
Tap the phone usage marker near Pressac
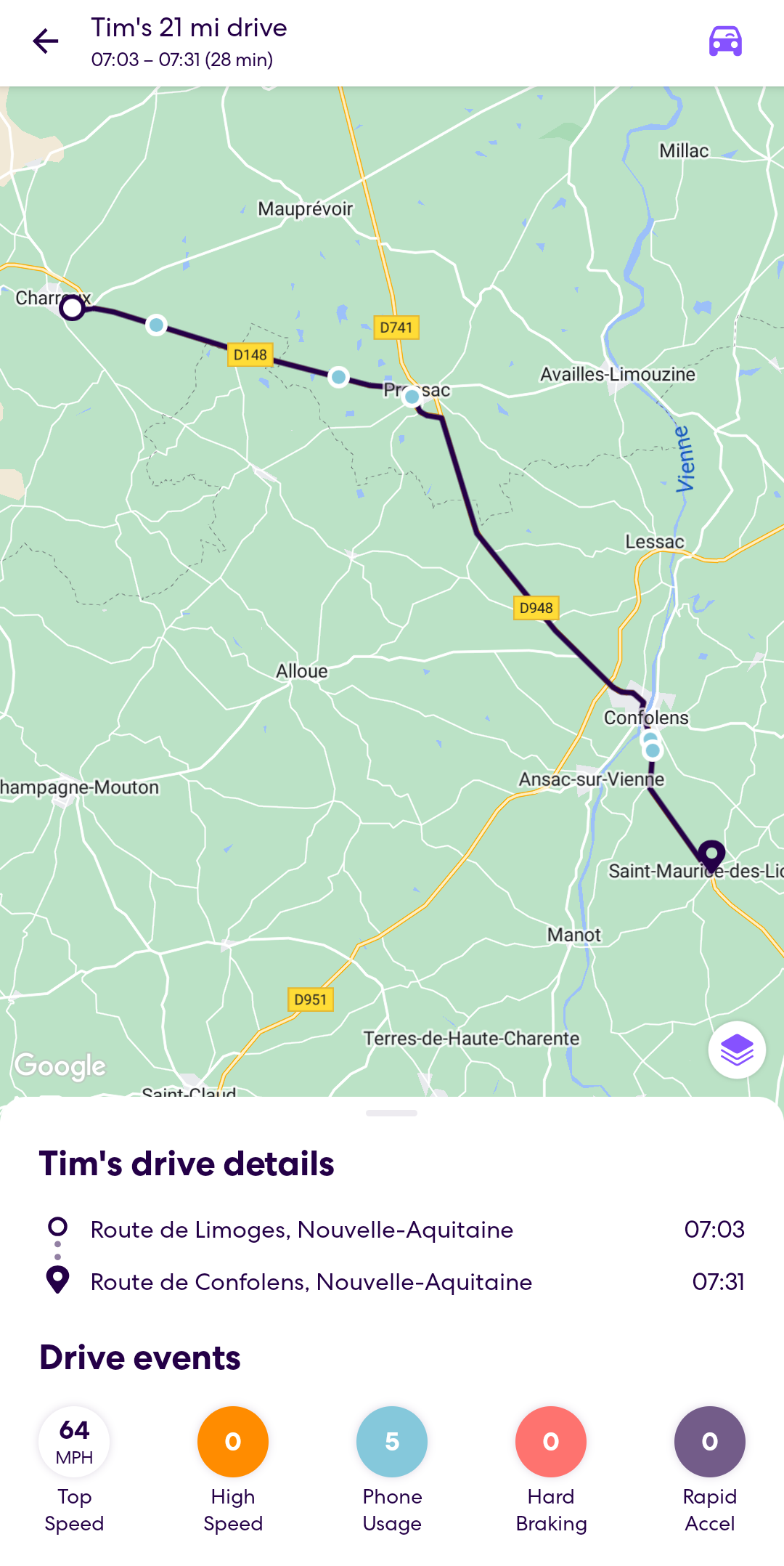[x=412, y=397]
